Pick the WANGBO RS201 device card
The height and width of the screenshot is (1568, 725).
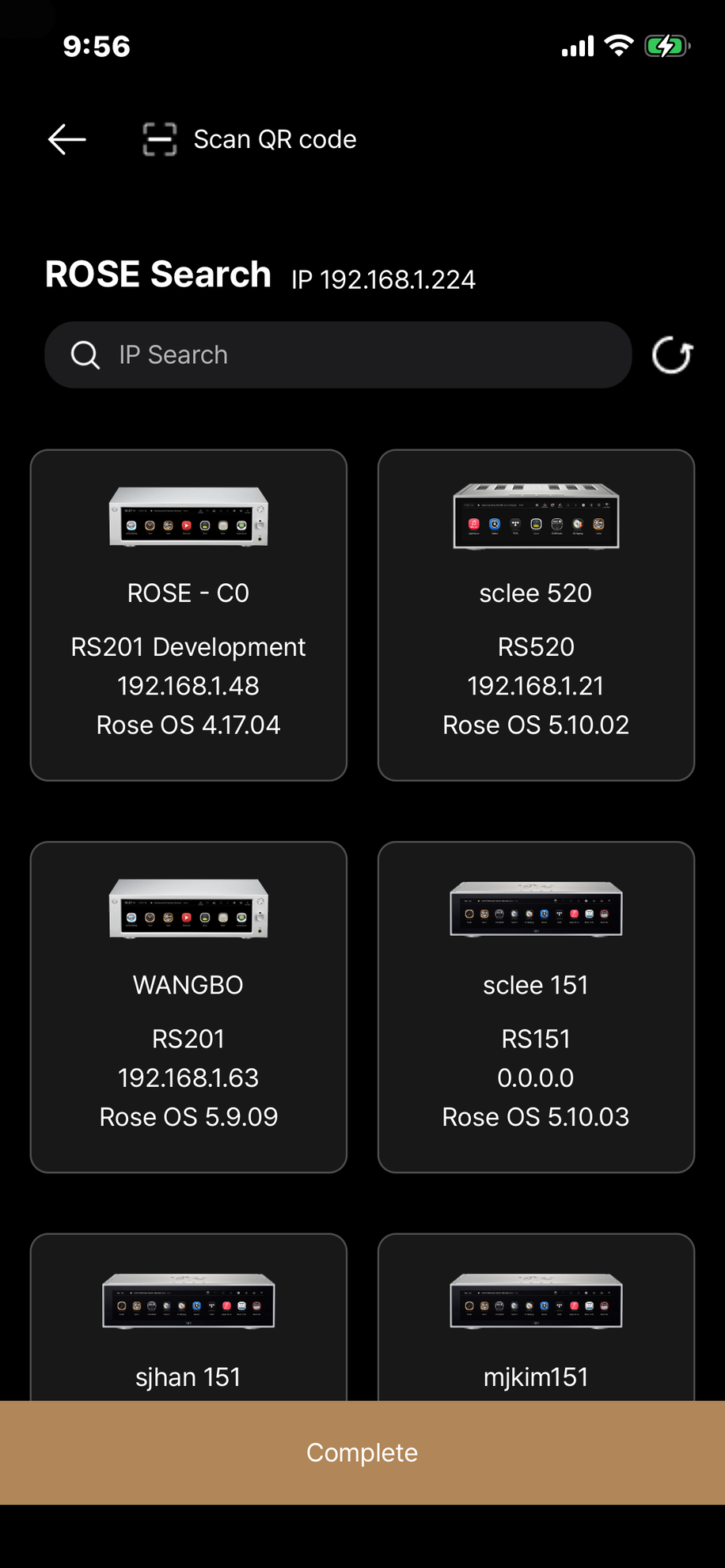(188, 1006)
